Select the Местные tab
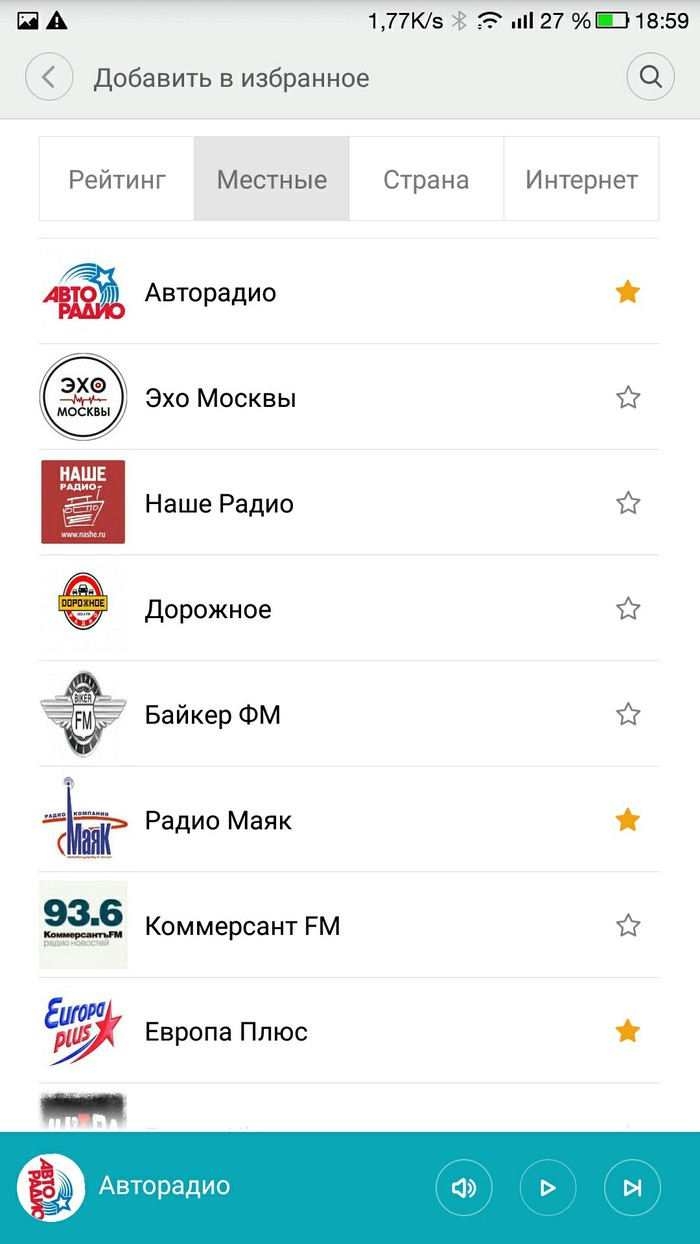Viewport: 700px width, 1244px height. click(272, 180)
